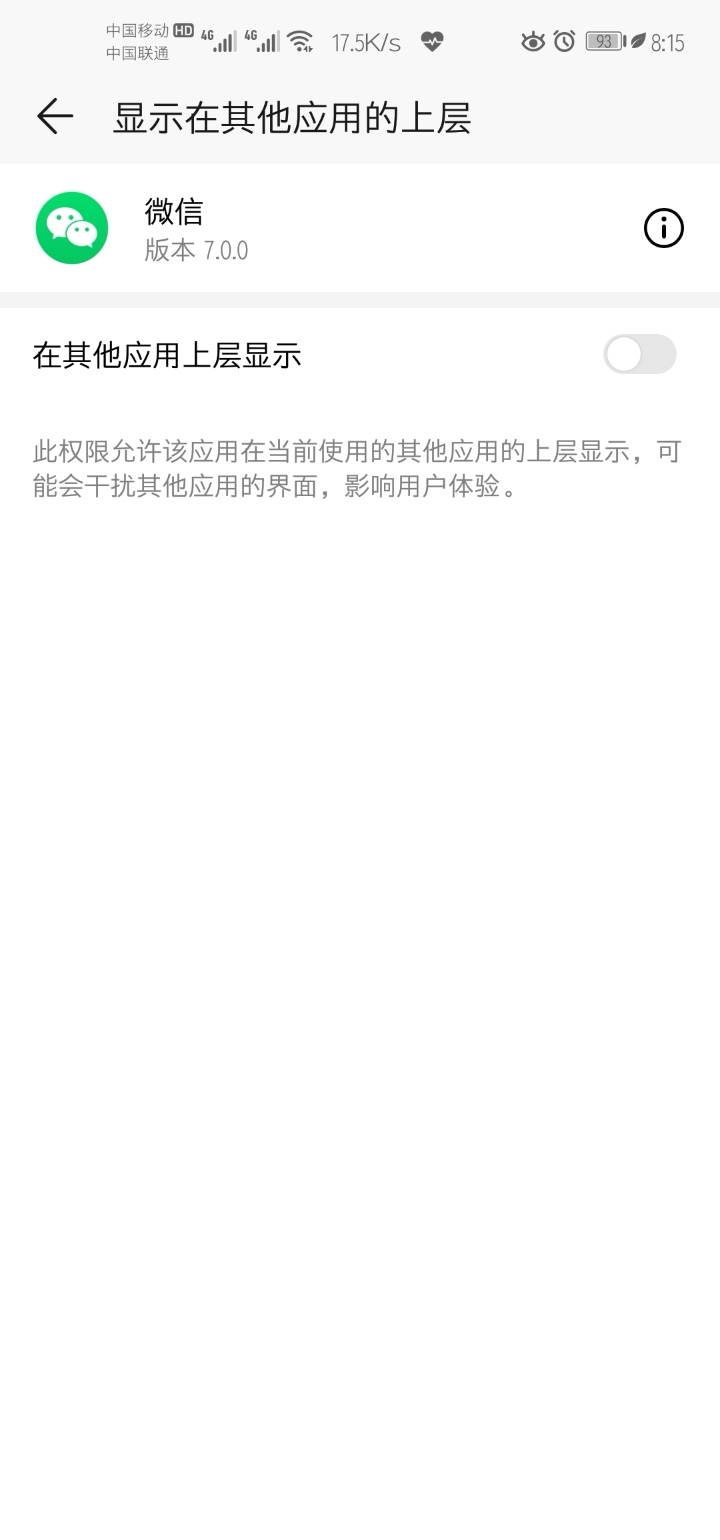Tap the back arrow to return

pos(55,116)
